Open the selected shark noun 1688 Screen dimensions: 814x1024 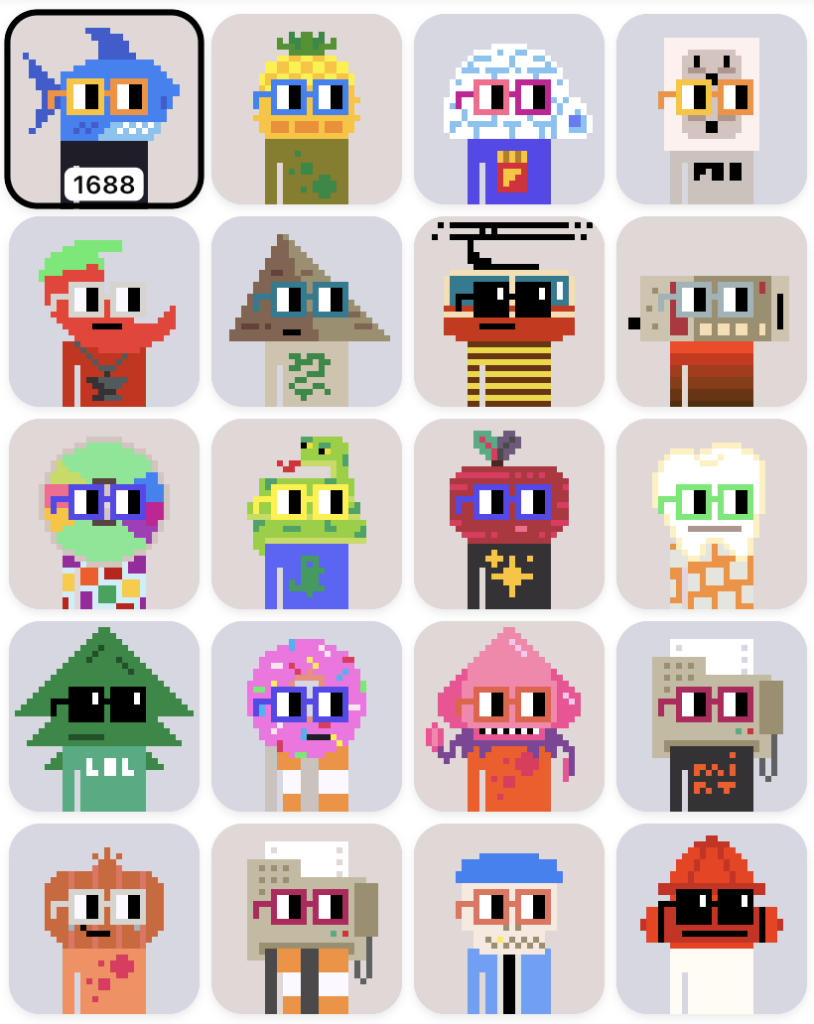(104, 108)
